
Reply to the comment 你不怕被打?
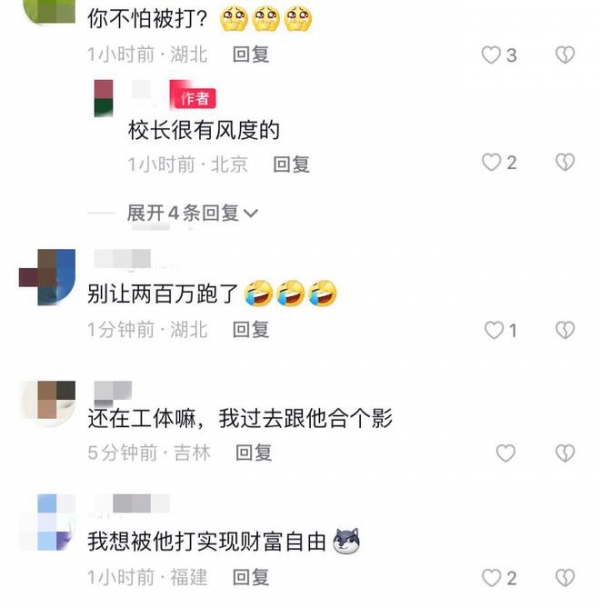(250, 55)
